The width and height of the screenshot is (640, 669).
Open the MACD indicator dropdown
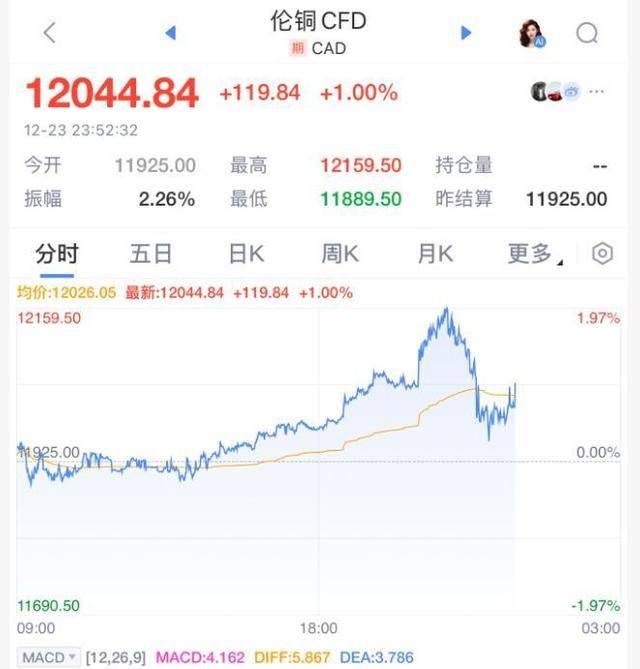coord(49,657)
